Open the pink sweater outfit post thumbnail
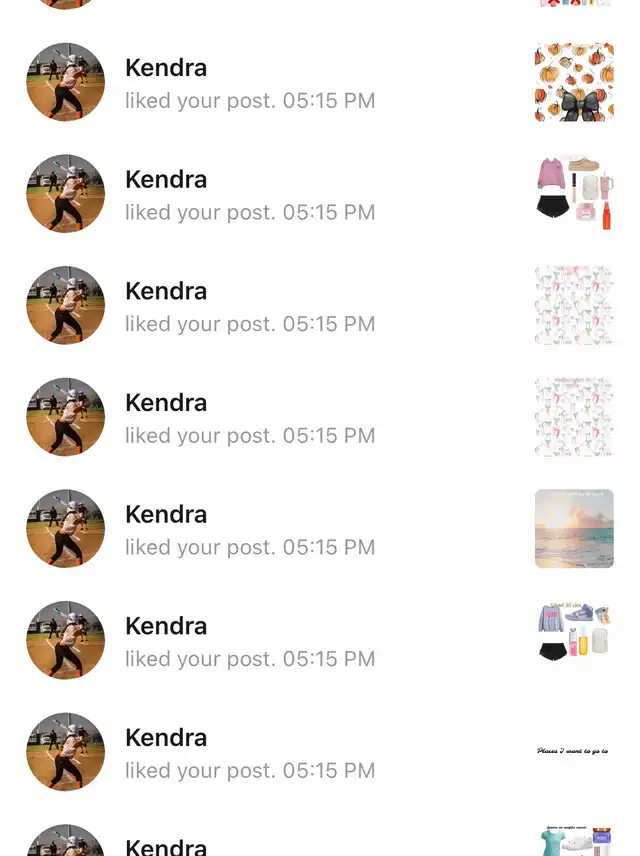This screenshot has height=856, width=640. (574, 193)
